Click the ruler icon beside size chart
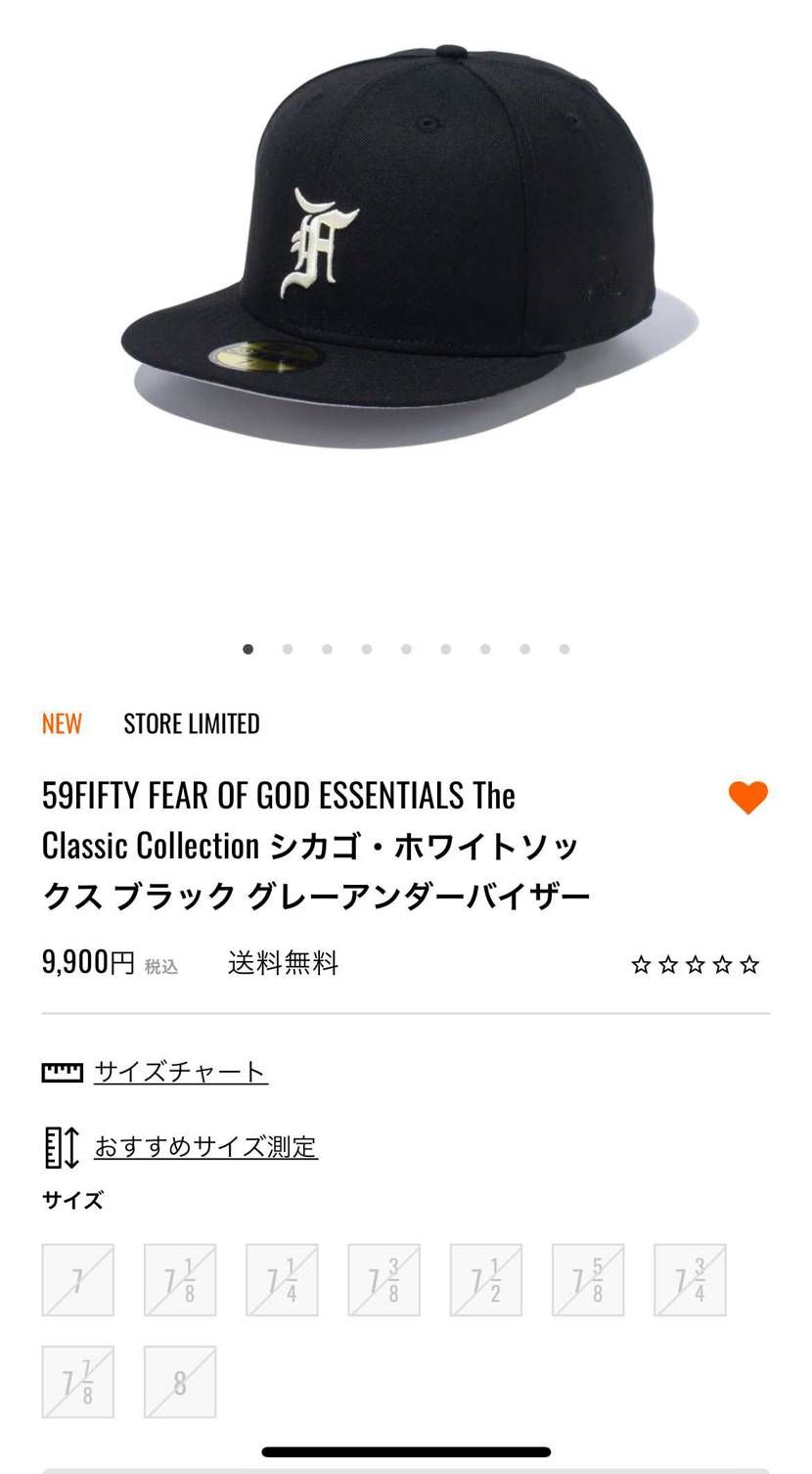812x1474 pixels. pos(61,1072)
